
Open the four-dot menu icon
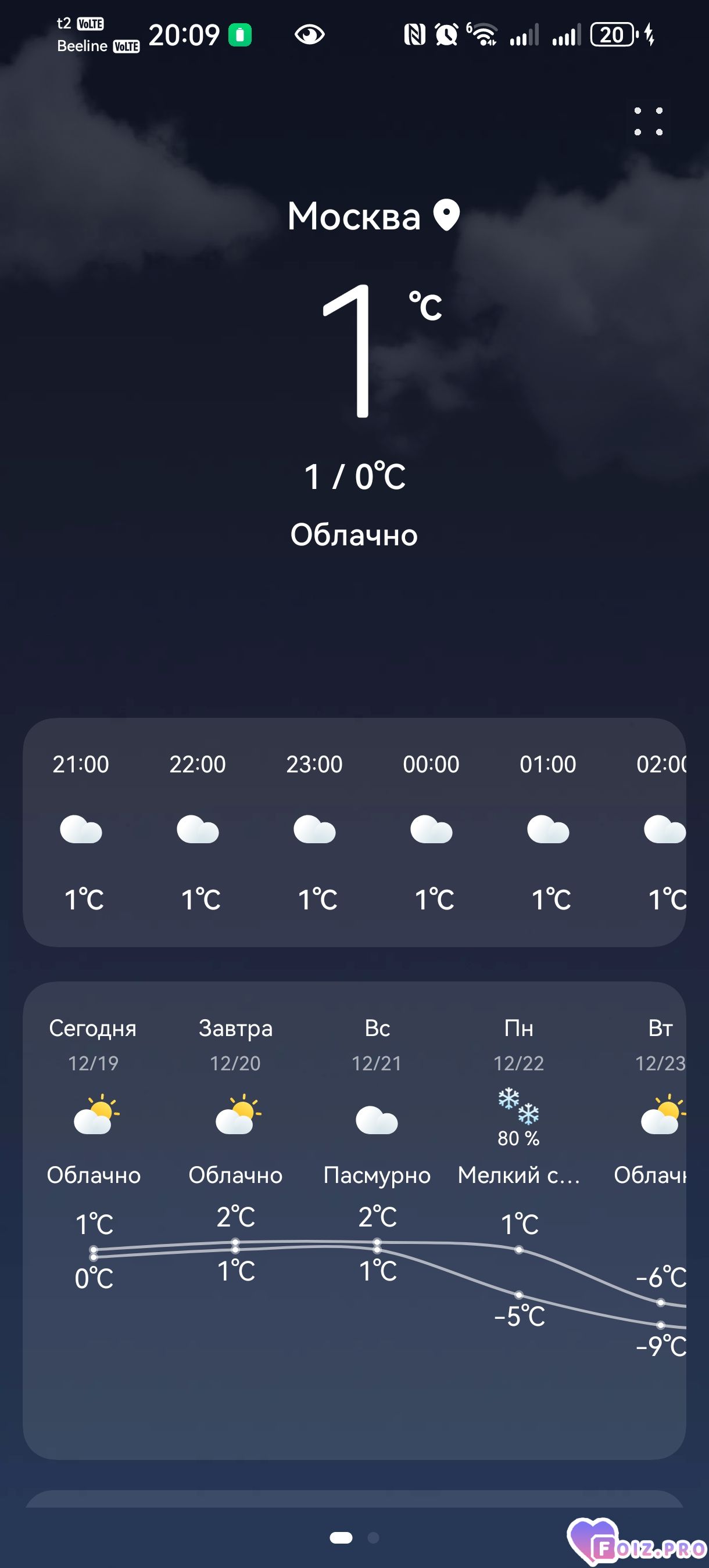coord(648,121)
